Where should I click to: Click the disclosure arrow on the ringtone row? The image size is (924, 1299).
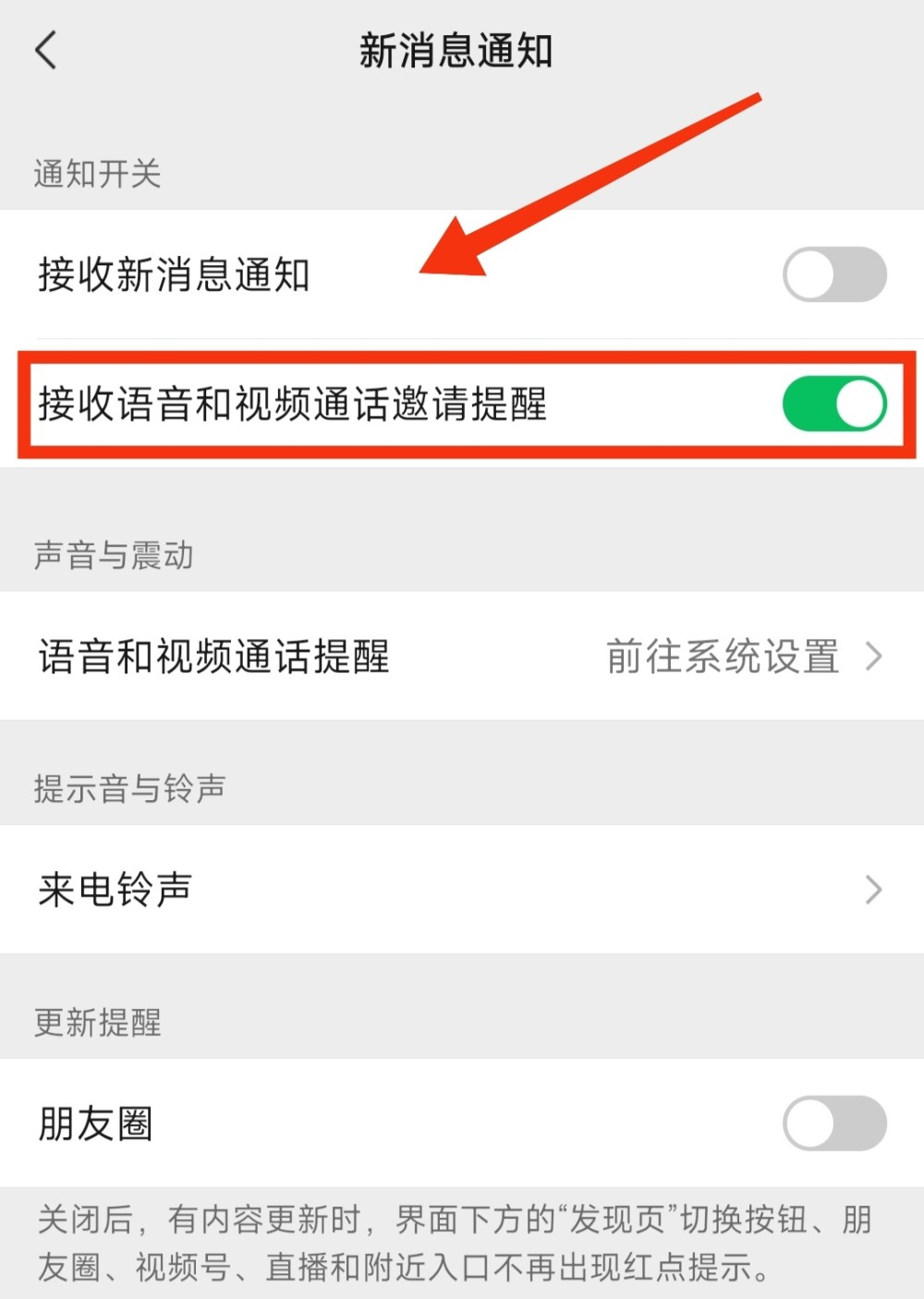873,890
